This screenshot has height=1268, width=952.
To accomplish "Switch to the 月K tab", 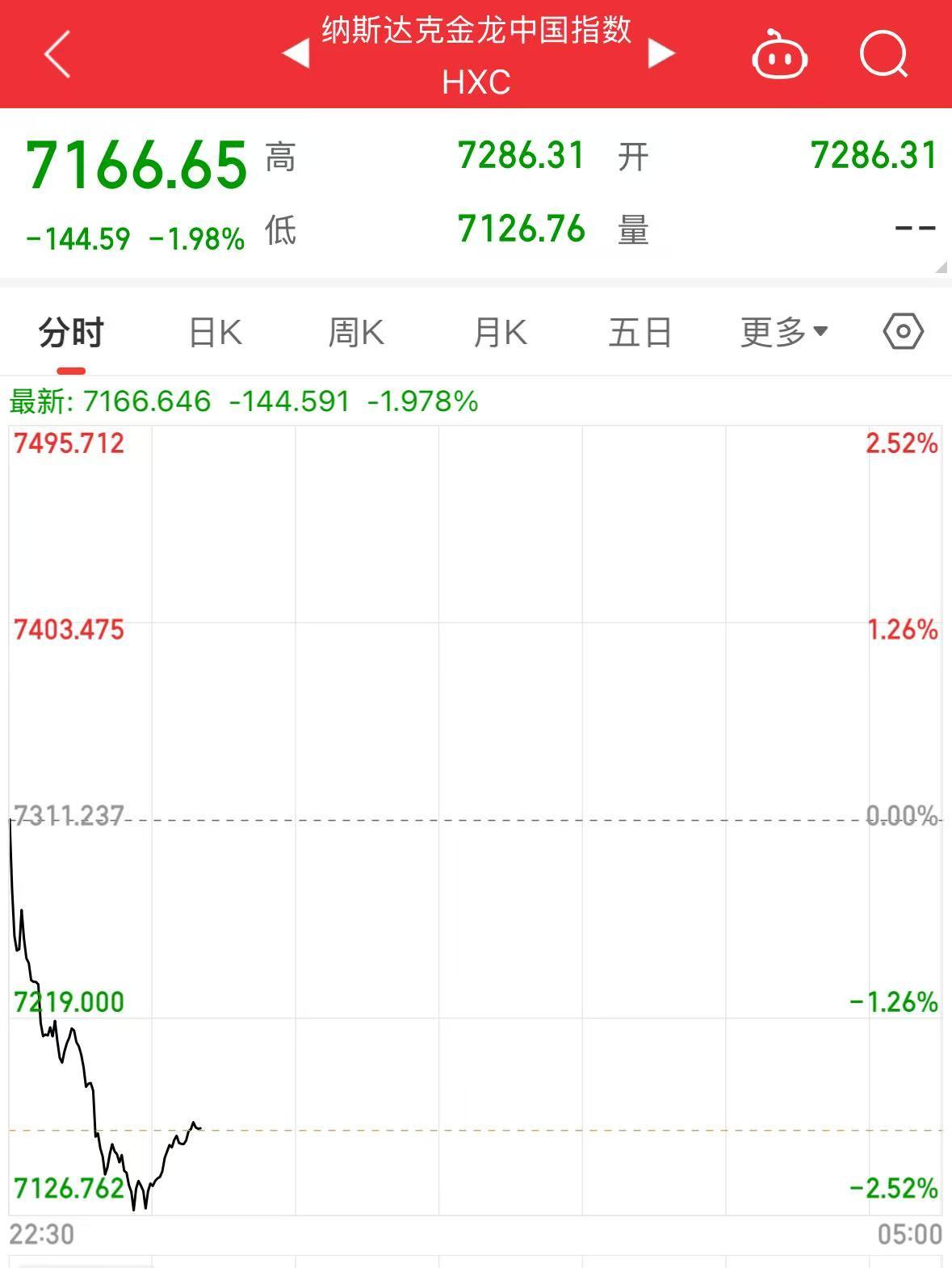I will [x=500, y=333].
